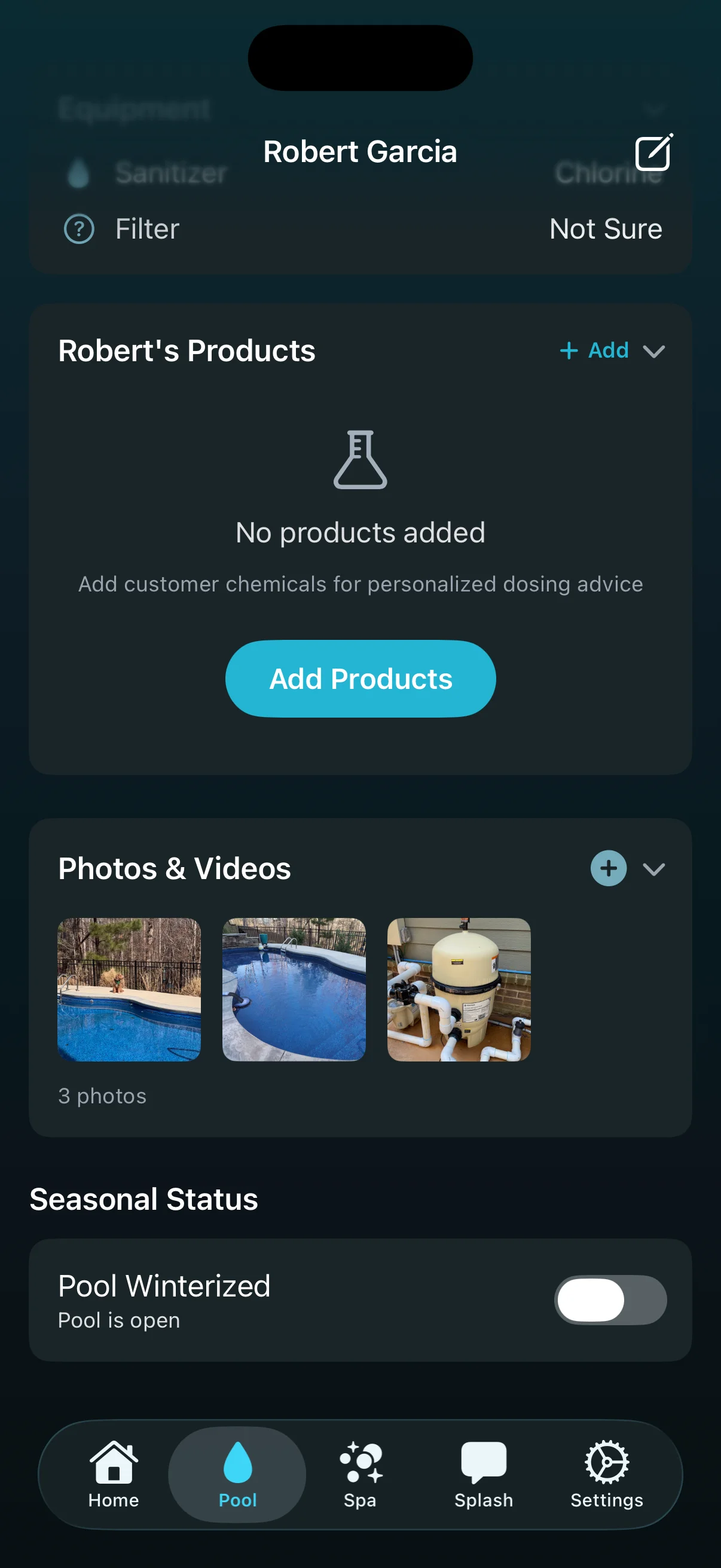Image resolution: width=721 pixels, height=1568 pixels.
Task: Open the photo of the pool with ladder
Action: pyautogui.click(x=294, y=989)
